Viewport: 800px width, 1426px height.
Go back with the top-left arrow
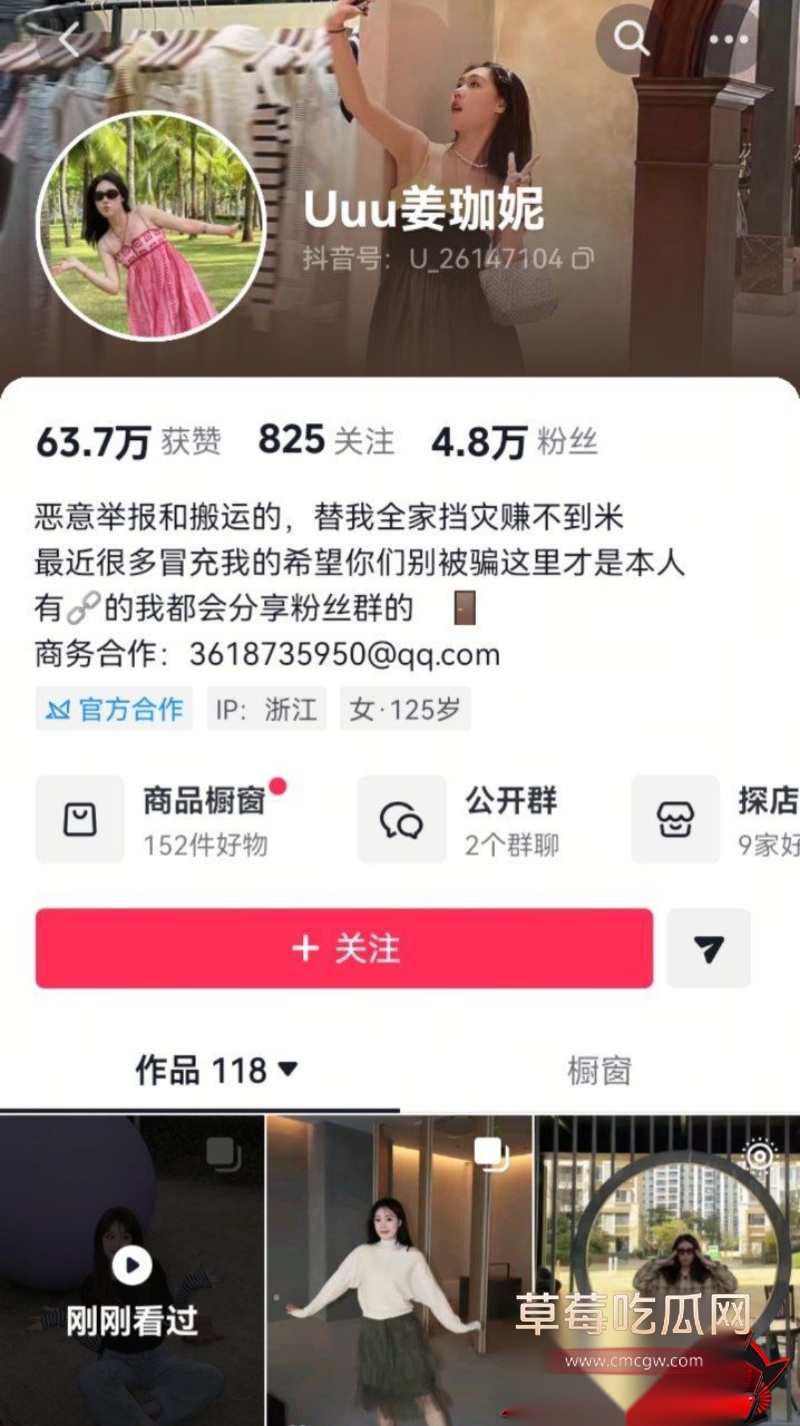69,40
